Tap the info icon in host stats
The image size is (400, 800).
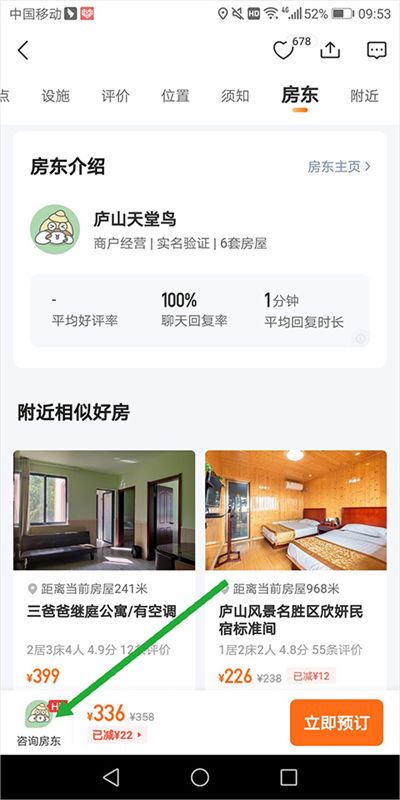(360, 338)
